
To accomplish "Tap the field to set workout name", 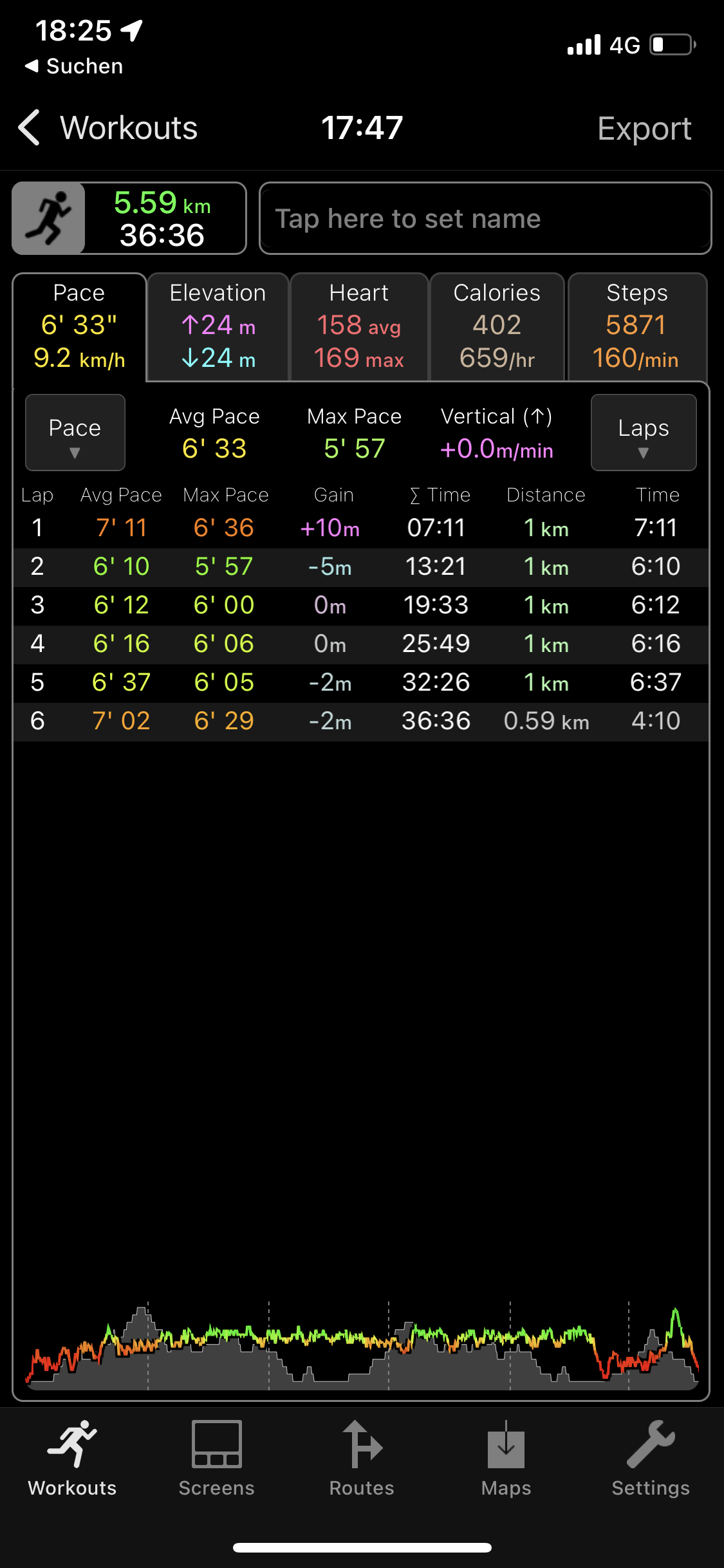I will pos(485,219).
